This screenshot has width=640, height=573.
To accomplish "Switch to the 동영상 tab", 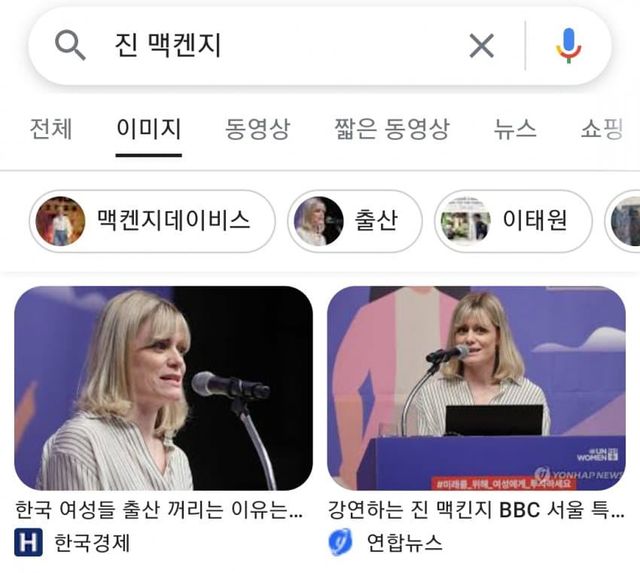I will pyautogui.click(x=257, y=129).
